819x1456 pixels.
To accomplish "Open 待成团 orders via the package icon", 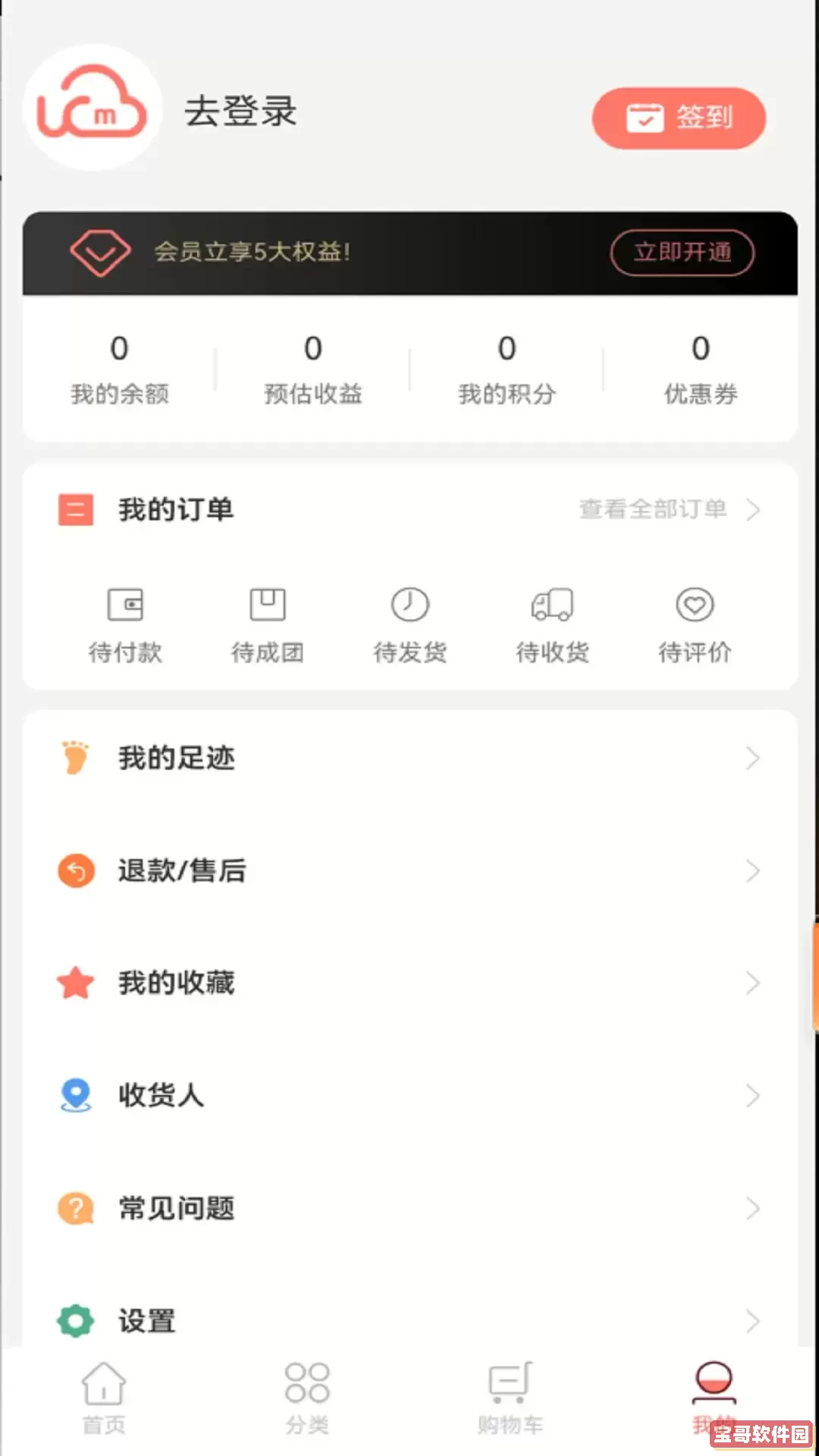I will (268, 605).
